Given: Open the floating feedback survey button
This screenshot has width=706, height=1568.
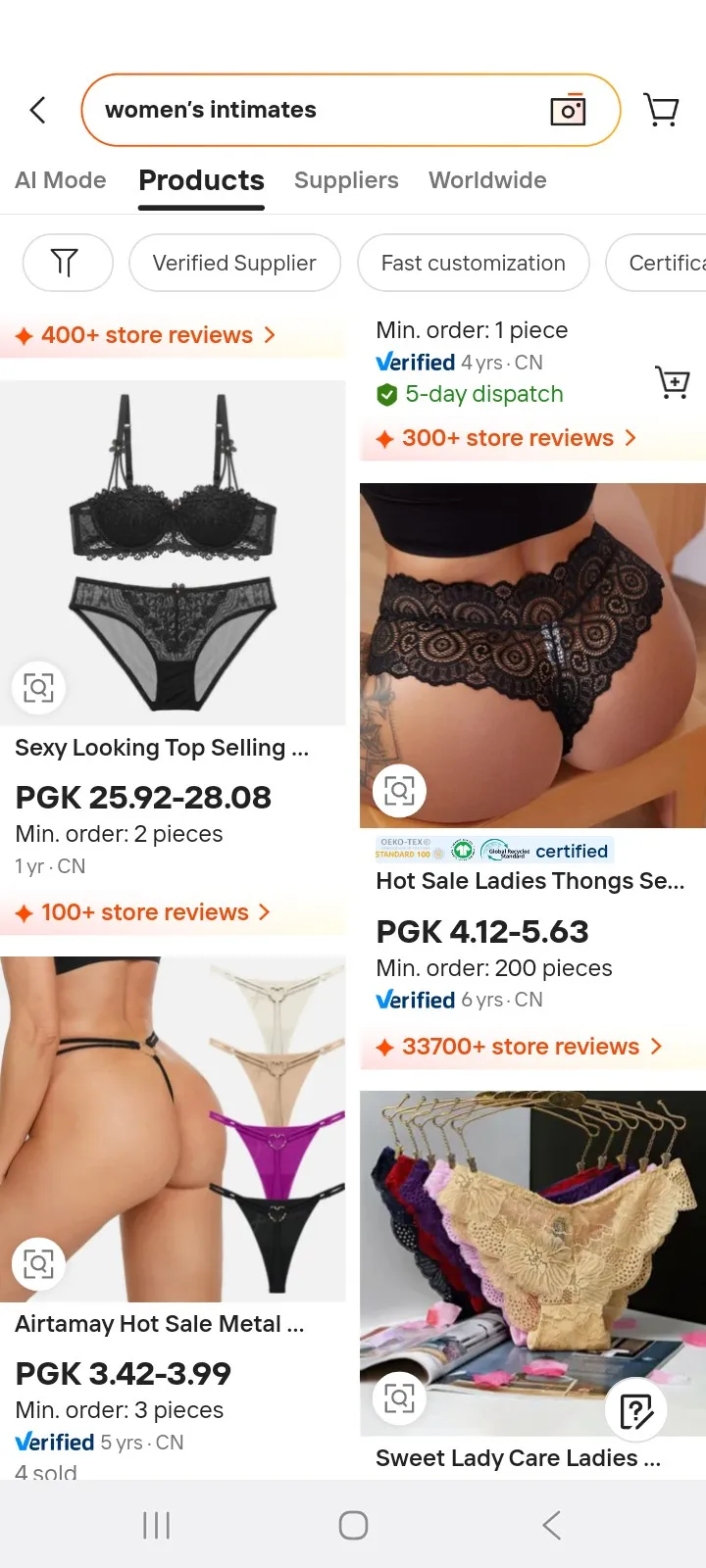Looking at the screenshot, I should pyautogui.click(x=636, y=1411).
